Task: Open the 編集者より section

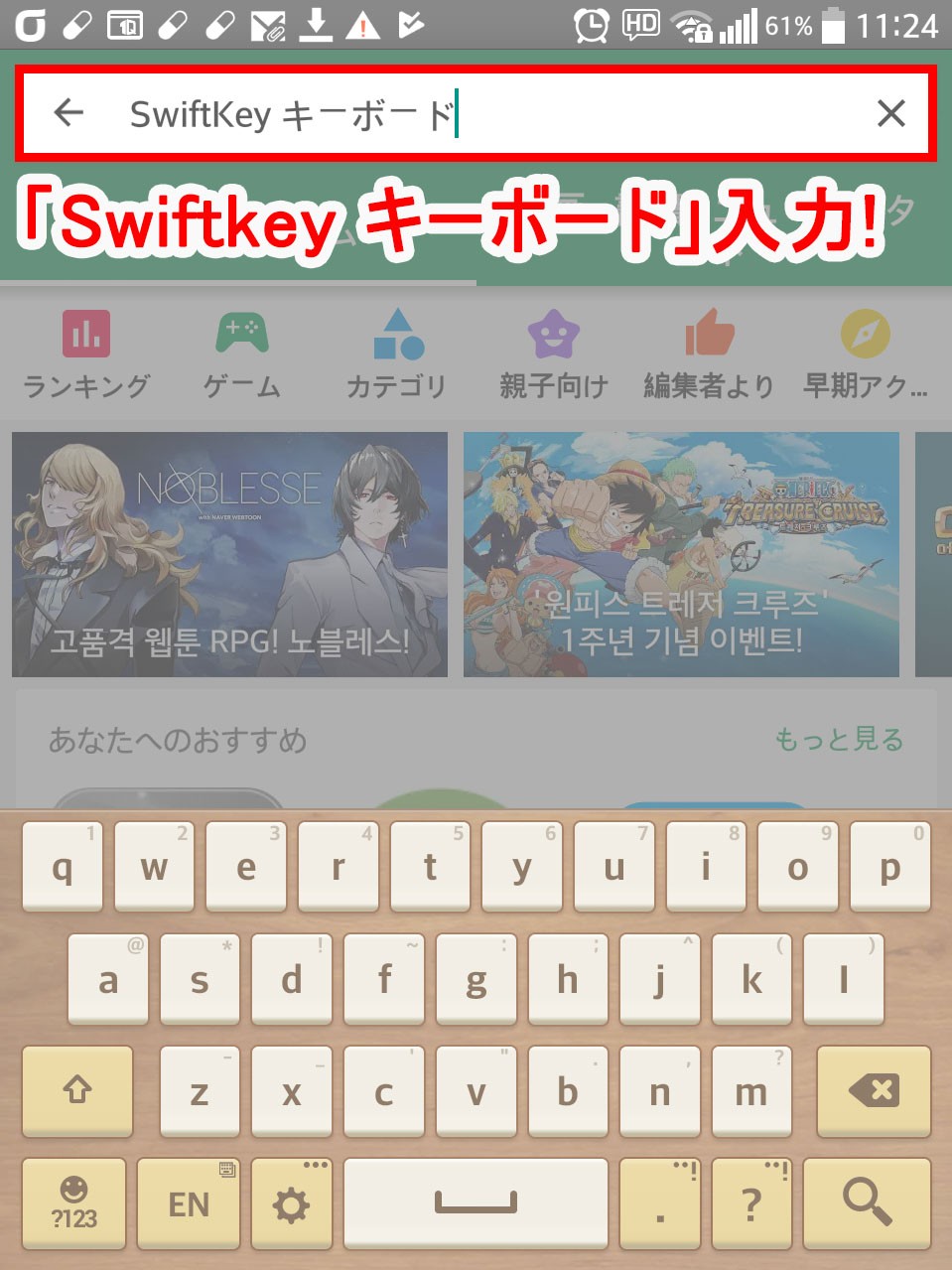Action: [708, 354]
